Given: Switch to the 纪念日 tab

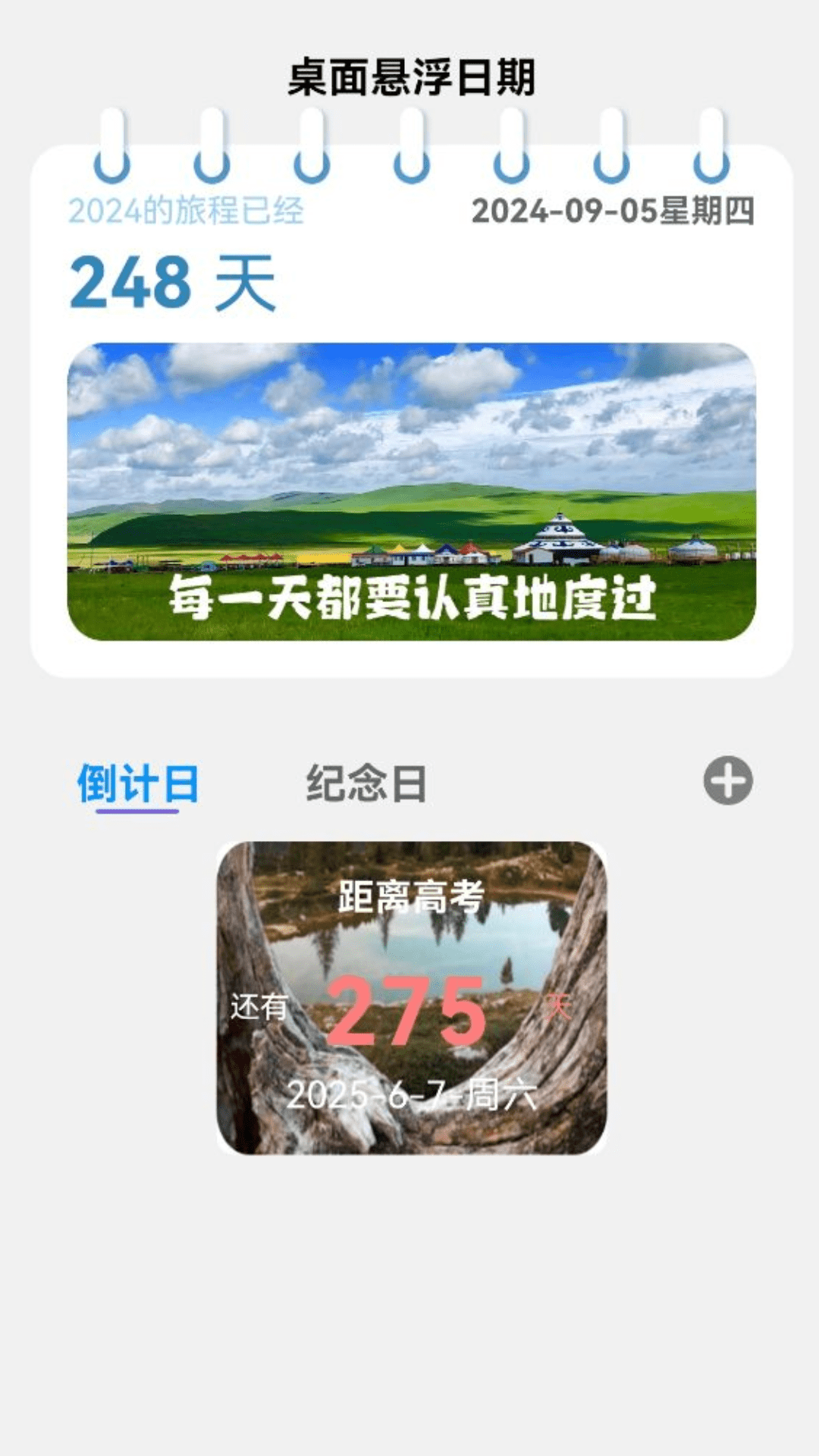Looking at the screenshot, I should 366,783.
